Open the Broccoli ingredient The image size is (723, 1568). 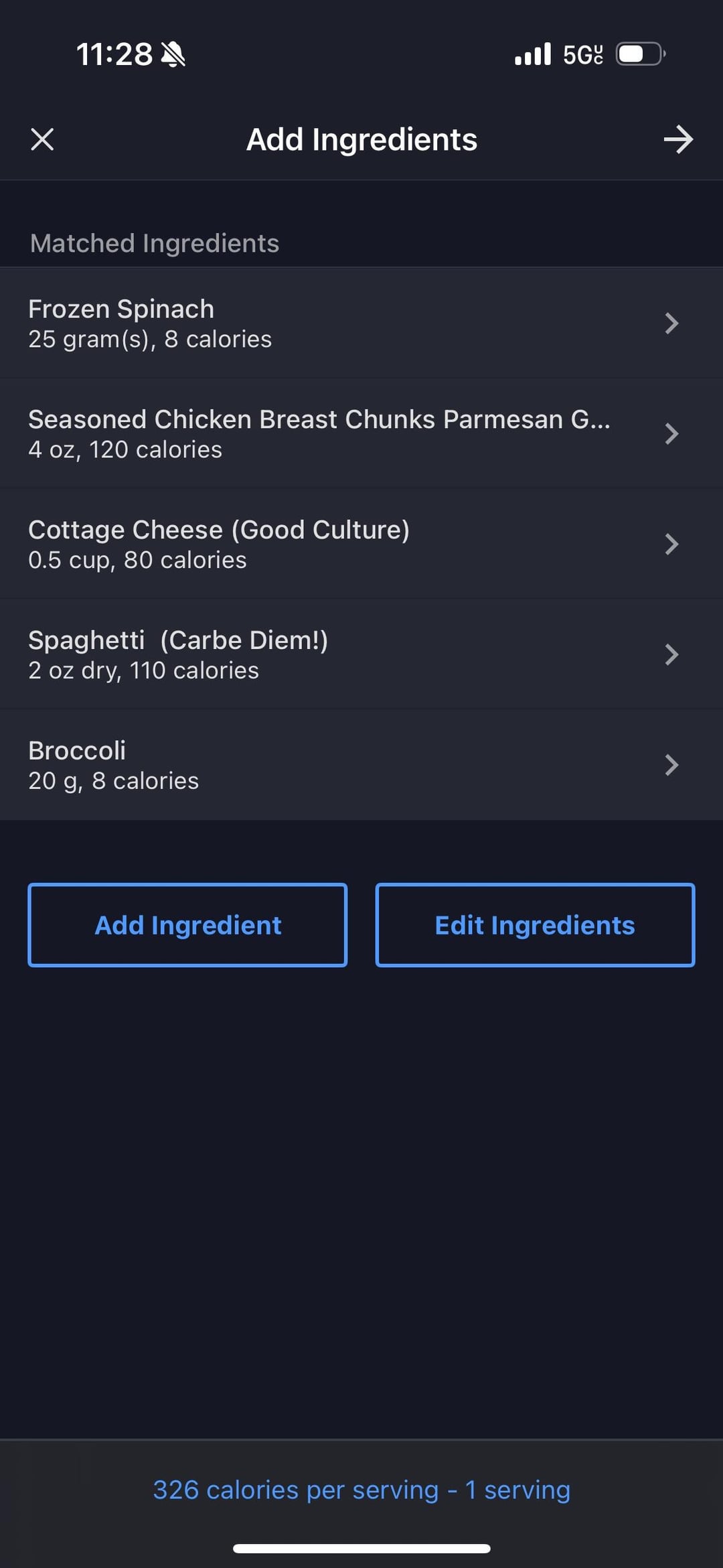(x=361, y=765)
